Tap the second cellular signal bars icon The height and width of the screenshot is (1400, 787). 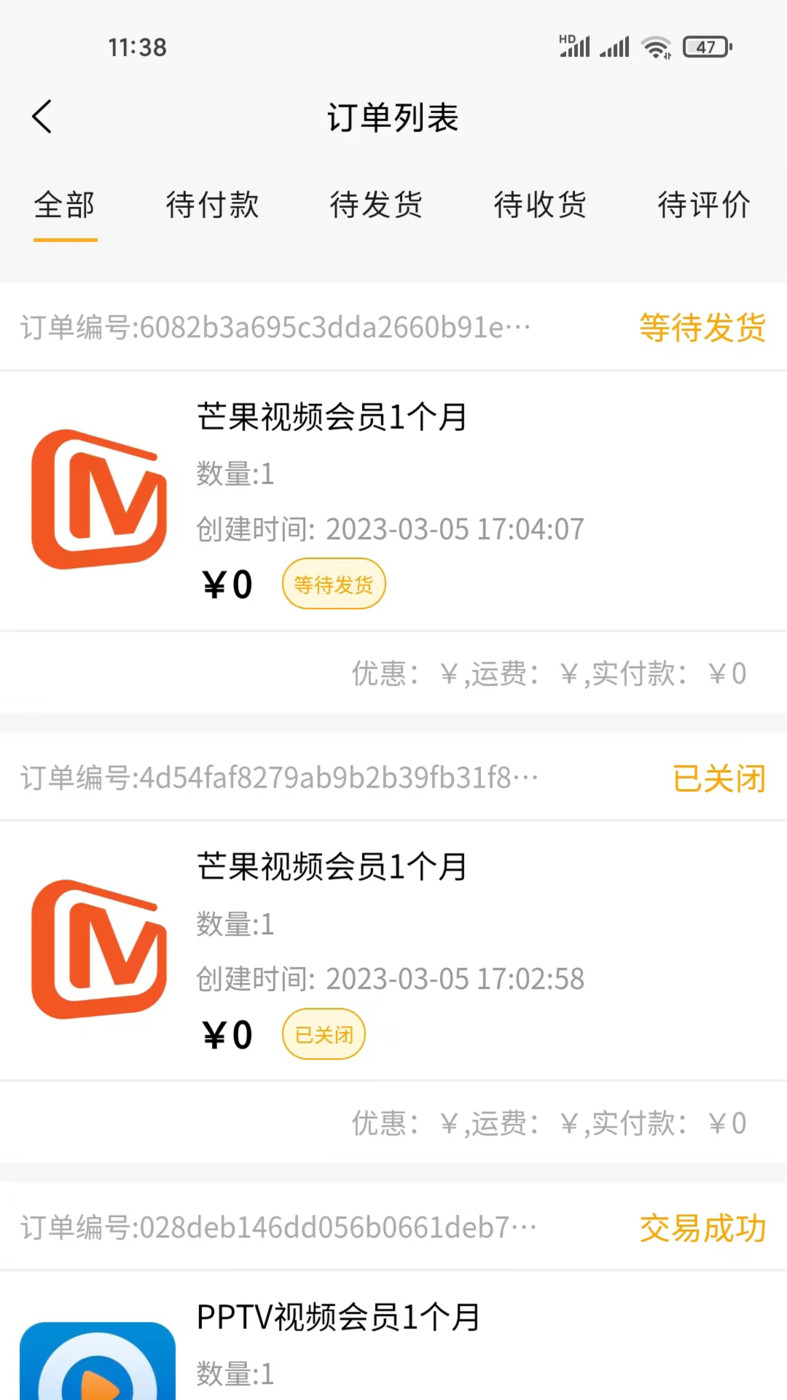pos(614,46)
